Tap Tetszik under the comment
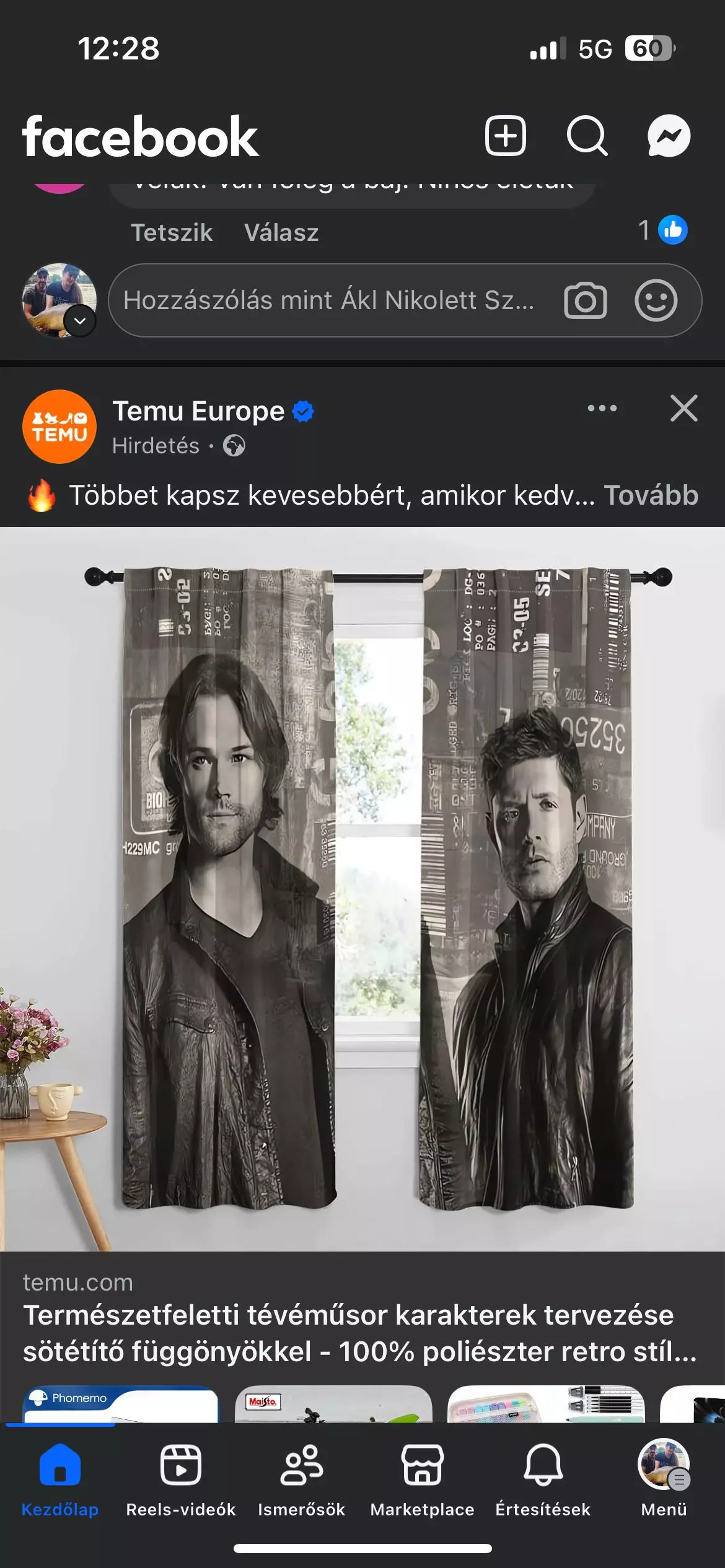 [x=172, y=233]
